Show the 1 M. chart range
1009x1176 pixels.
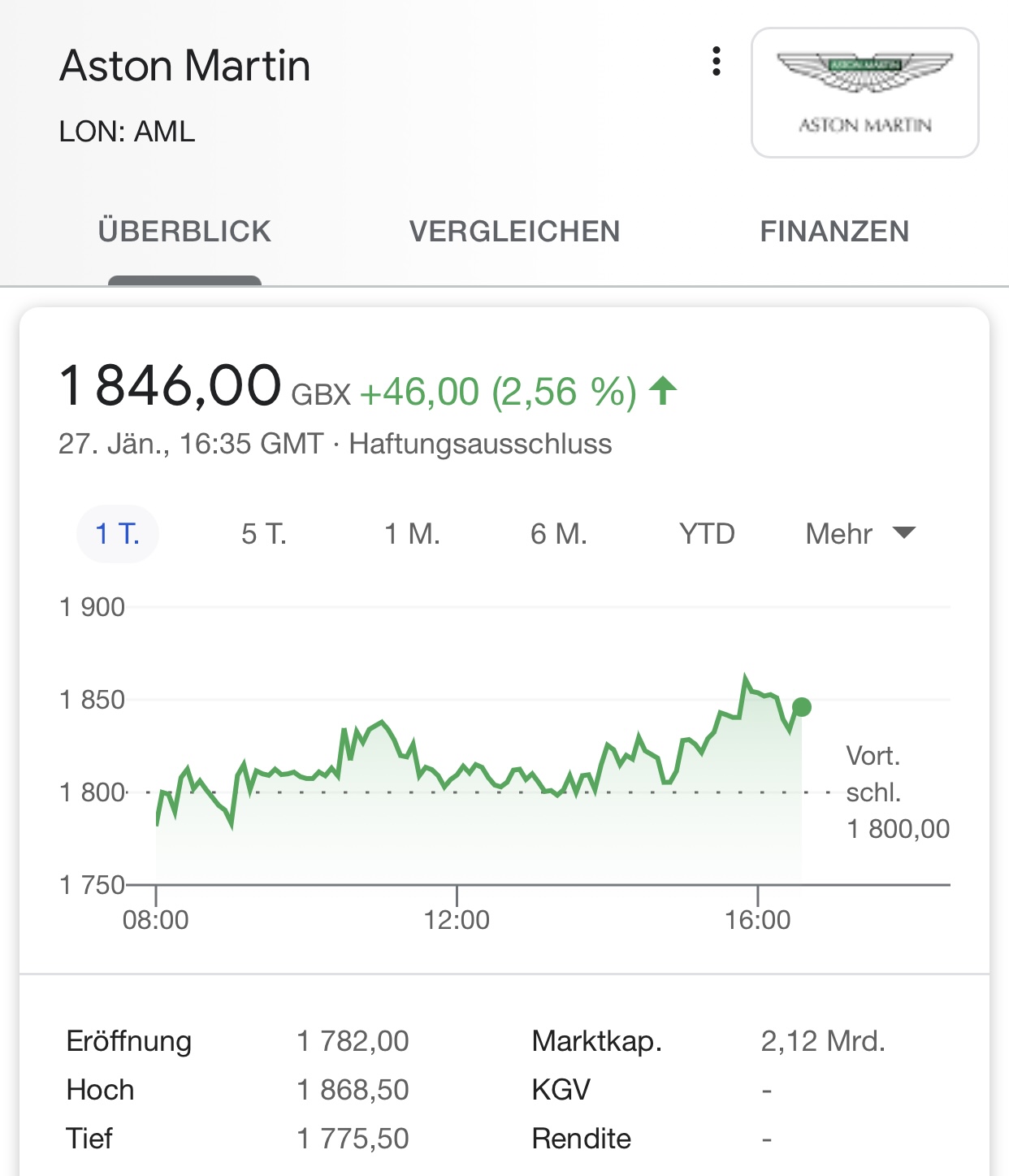click(x=412, y=534)
